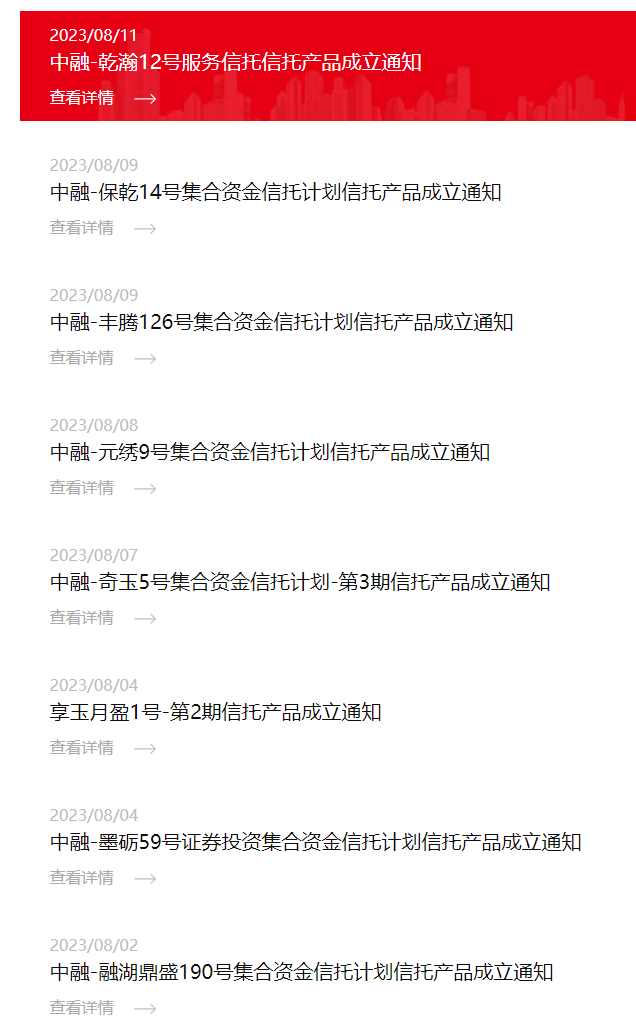636x1026 pixels.
Task: View details of the 中融-丰腾126号 notice
Action: pyautogui.click(x=103, y=358)
